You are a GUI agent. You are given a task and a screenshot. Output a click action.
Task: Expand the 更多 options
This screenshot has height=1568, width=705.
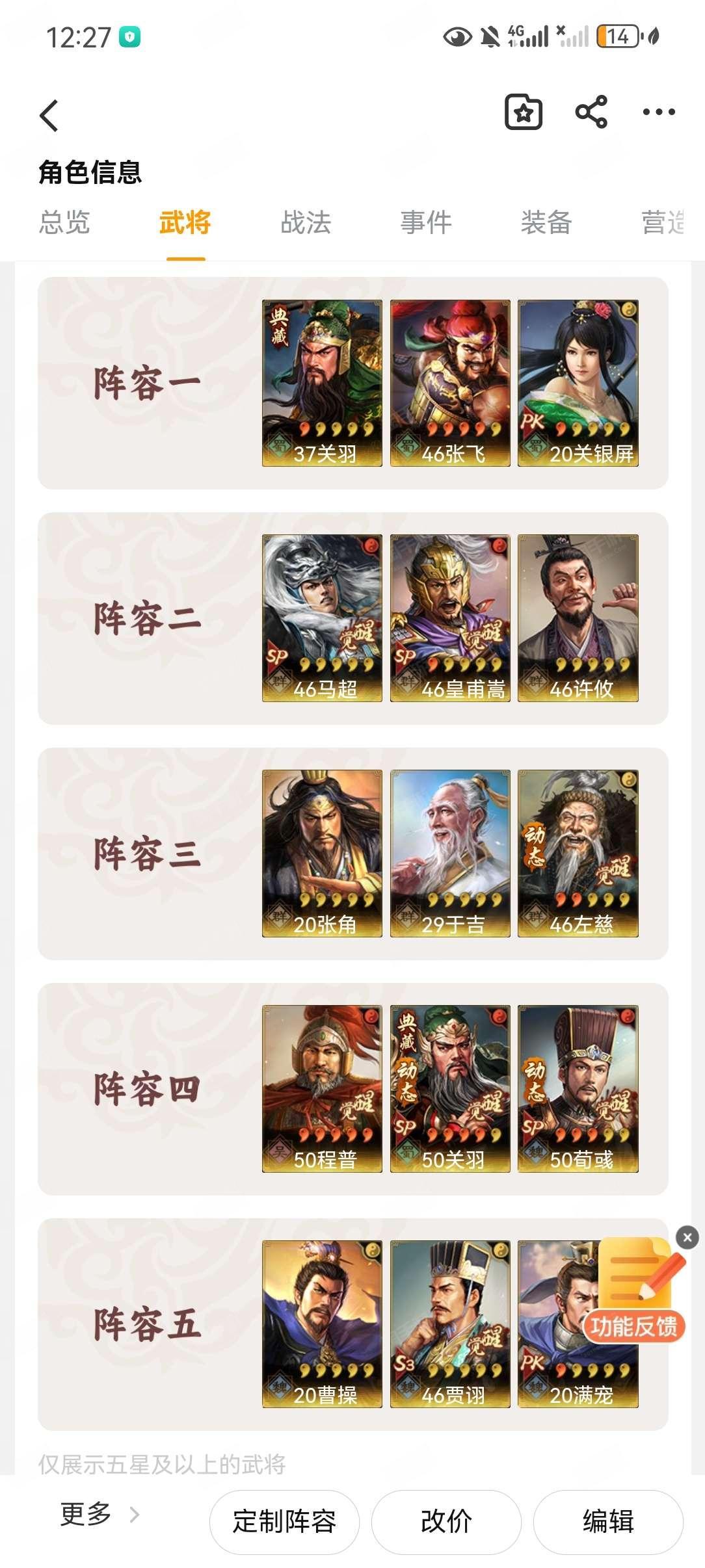click(x=99, y=1514)
